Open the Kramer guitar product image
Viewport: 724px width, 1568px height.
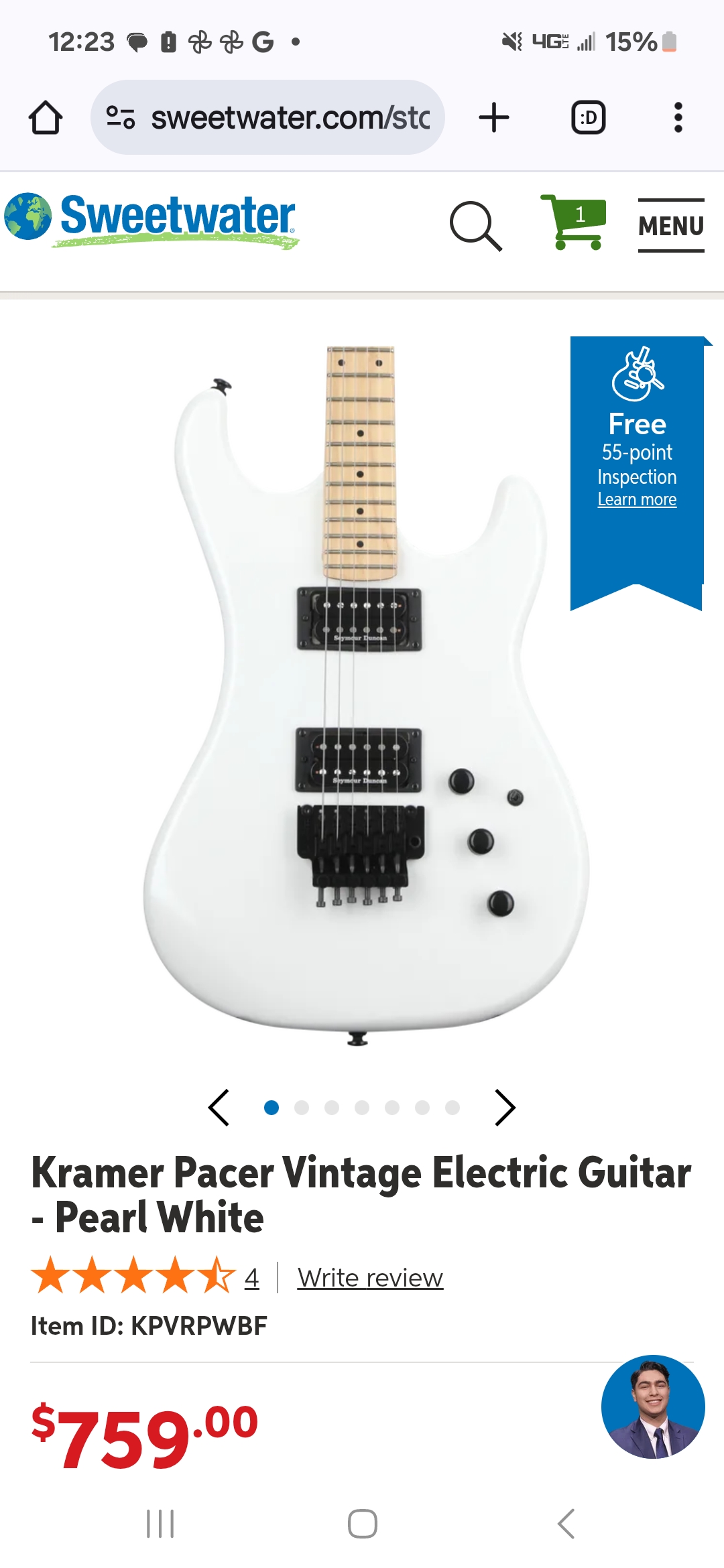pyautogui.click(x=362, y=690)
